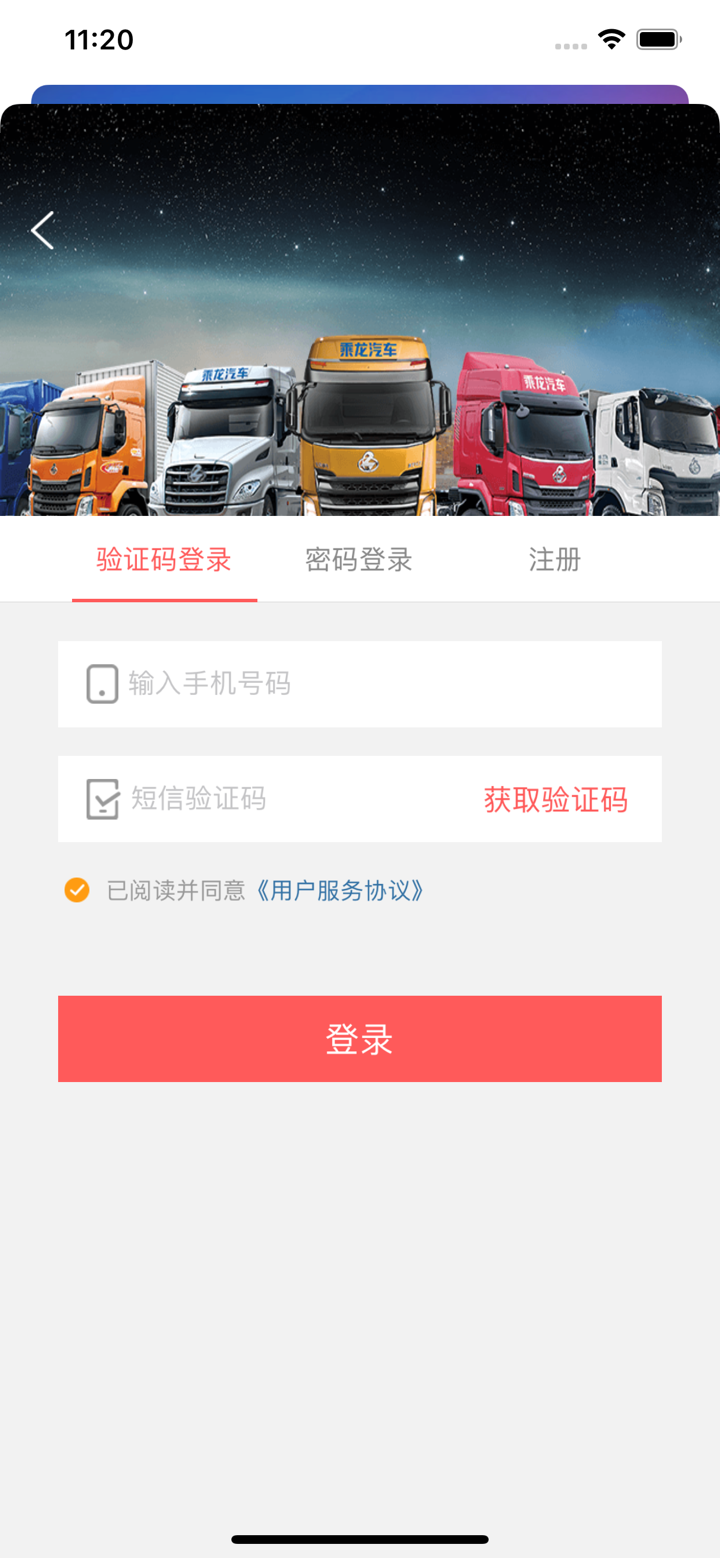Select the 验证码登录 tab
This screenshot has height=1558, width=720.
point(163,560)
